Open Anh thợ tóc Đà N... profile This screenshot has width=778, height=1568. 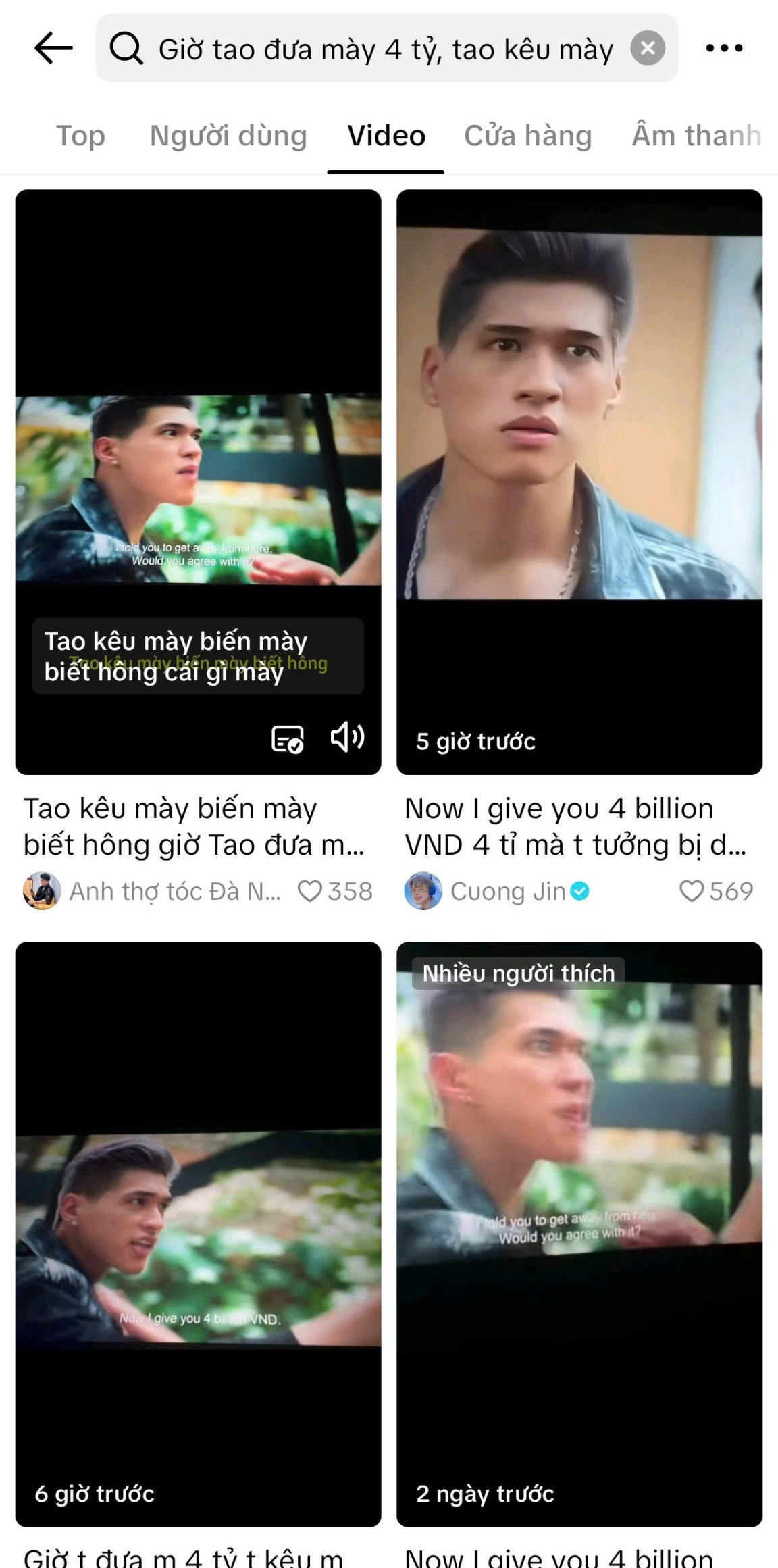[174, 891]
